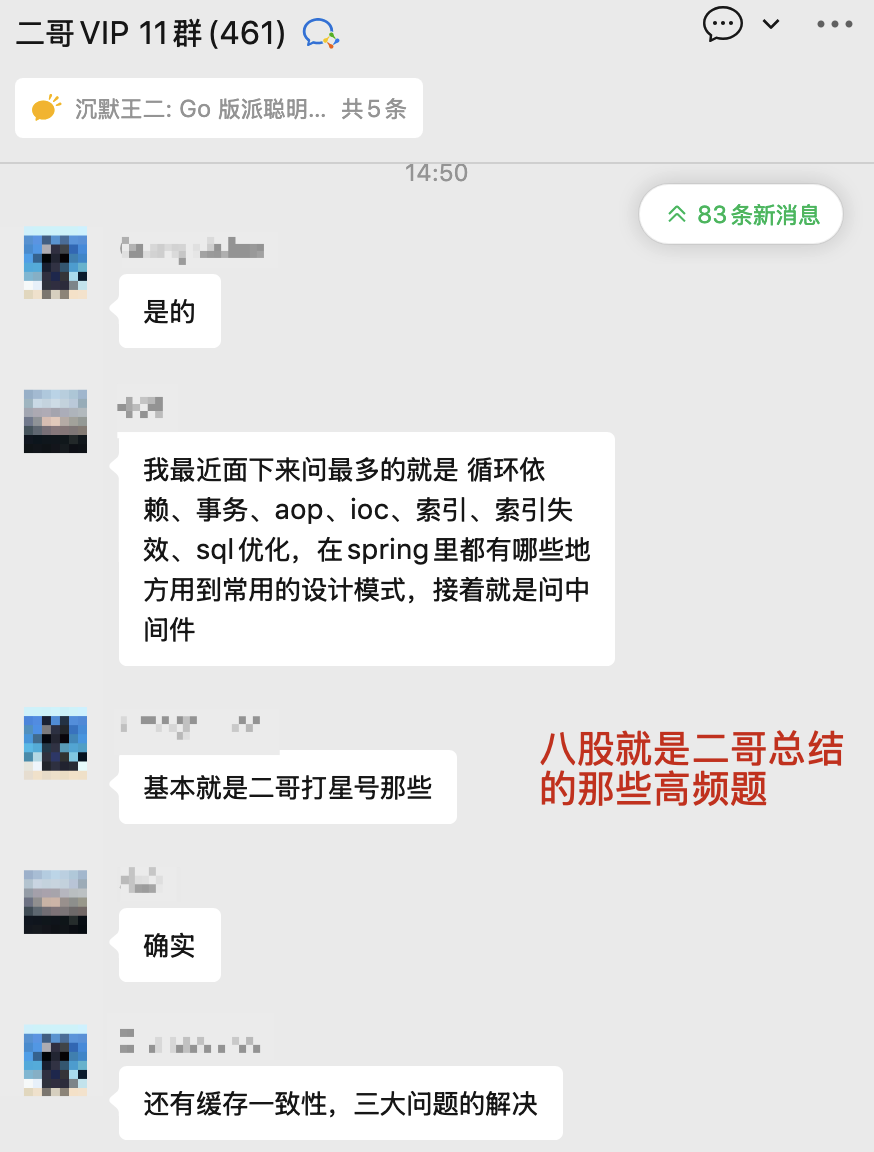Screen dimensions: 874x1152
Task: Expand the dropdown arrow beside the bubble icon
Action: pos(770,25)
